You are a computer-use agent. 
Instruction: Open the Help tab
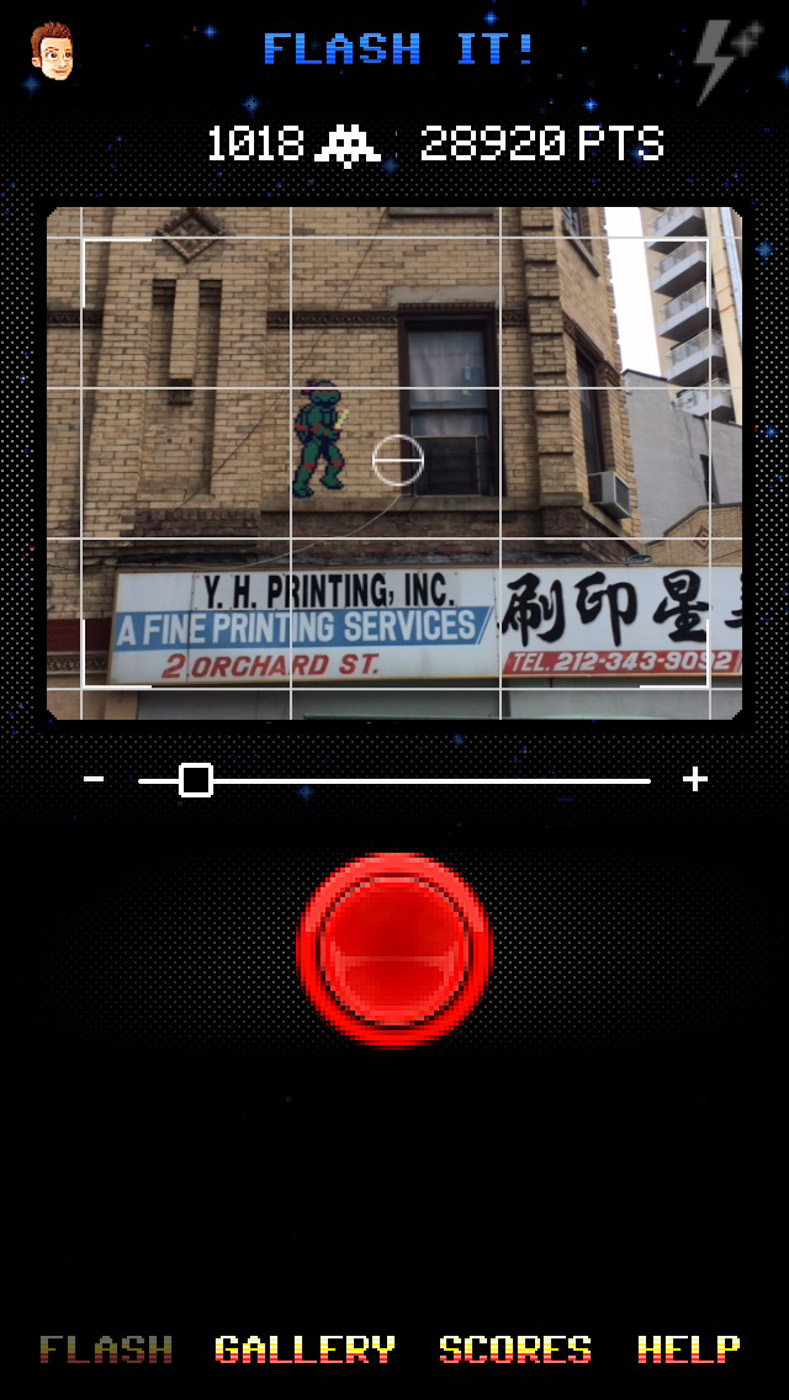pos(689,1349)
